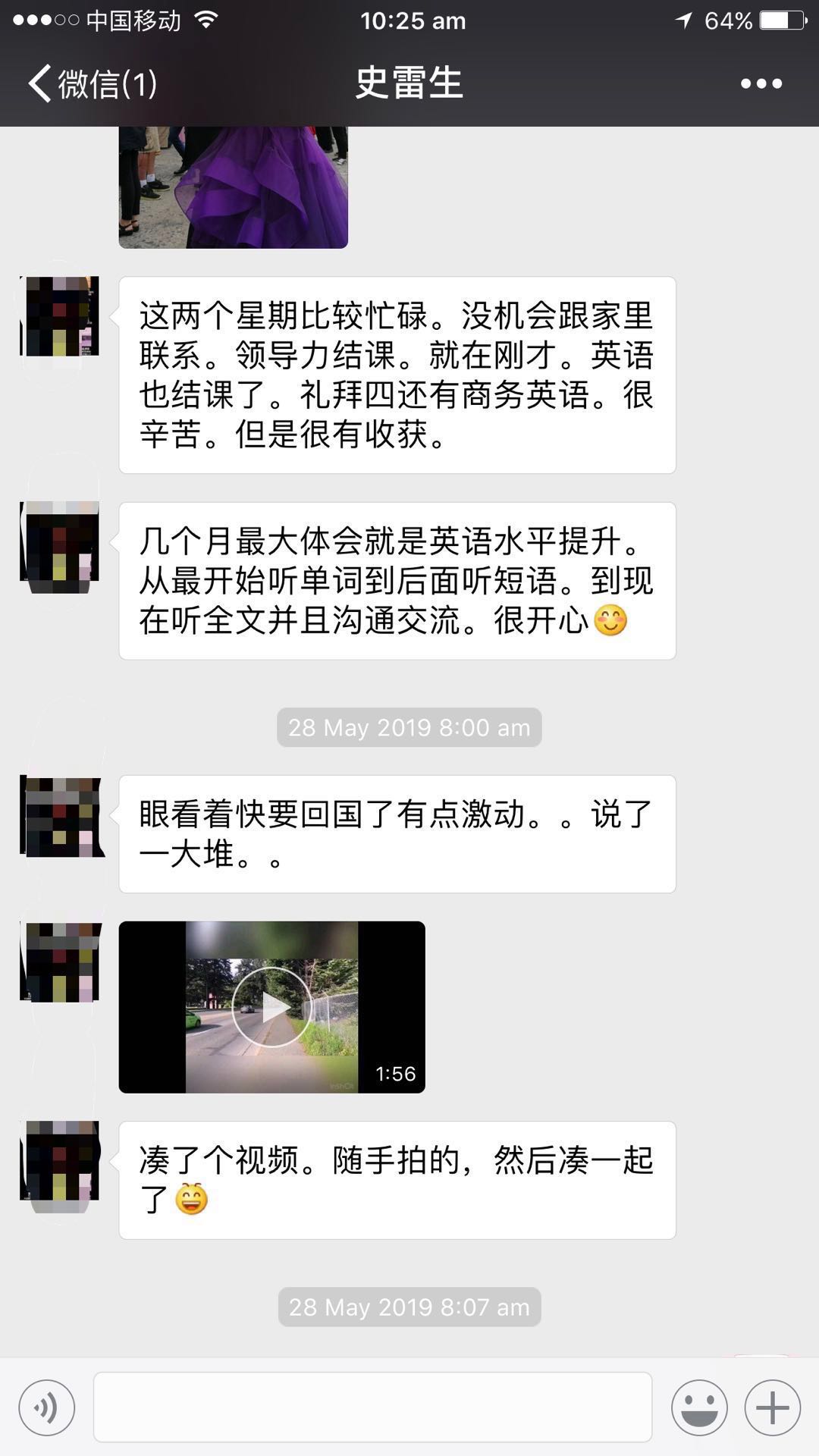Switch to voice message input
Image resolution: width=819 pixels, height=1456 pixels.
click(47, 1408)
